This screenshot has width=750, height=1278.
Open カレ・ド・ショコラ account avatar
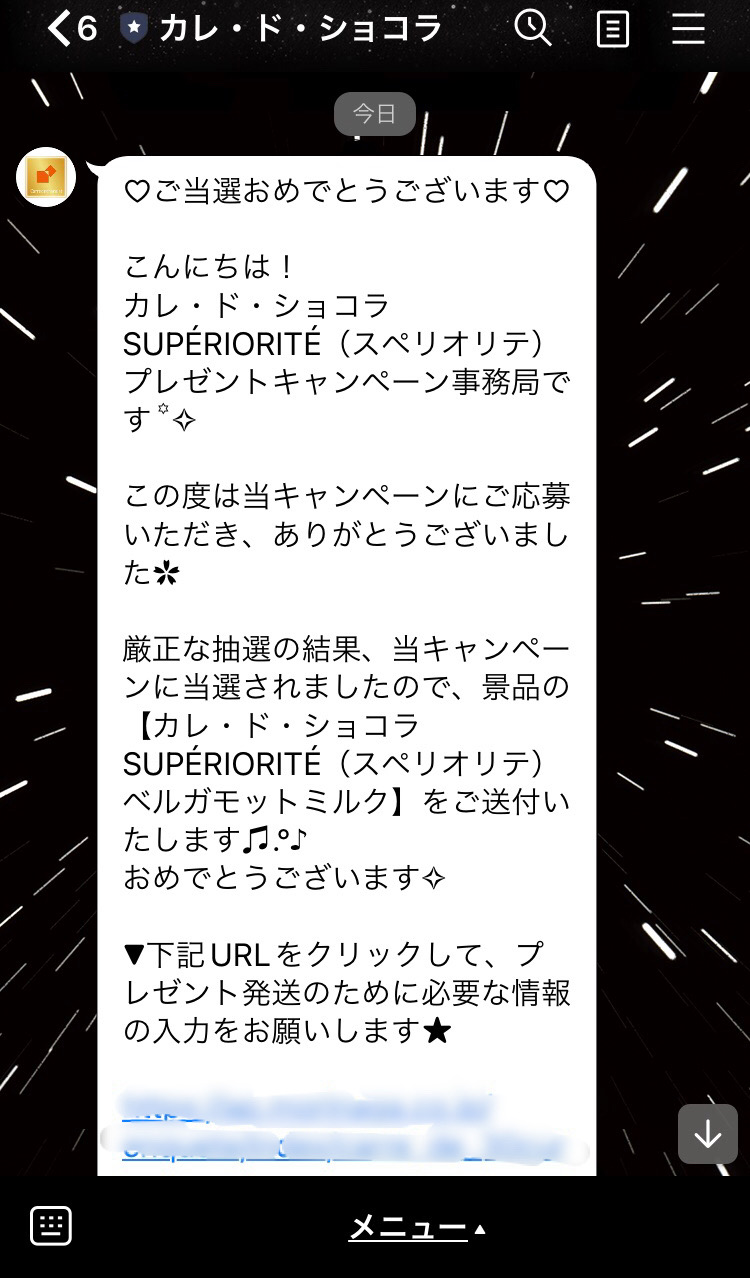pos(46,177)
